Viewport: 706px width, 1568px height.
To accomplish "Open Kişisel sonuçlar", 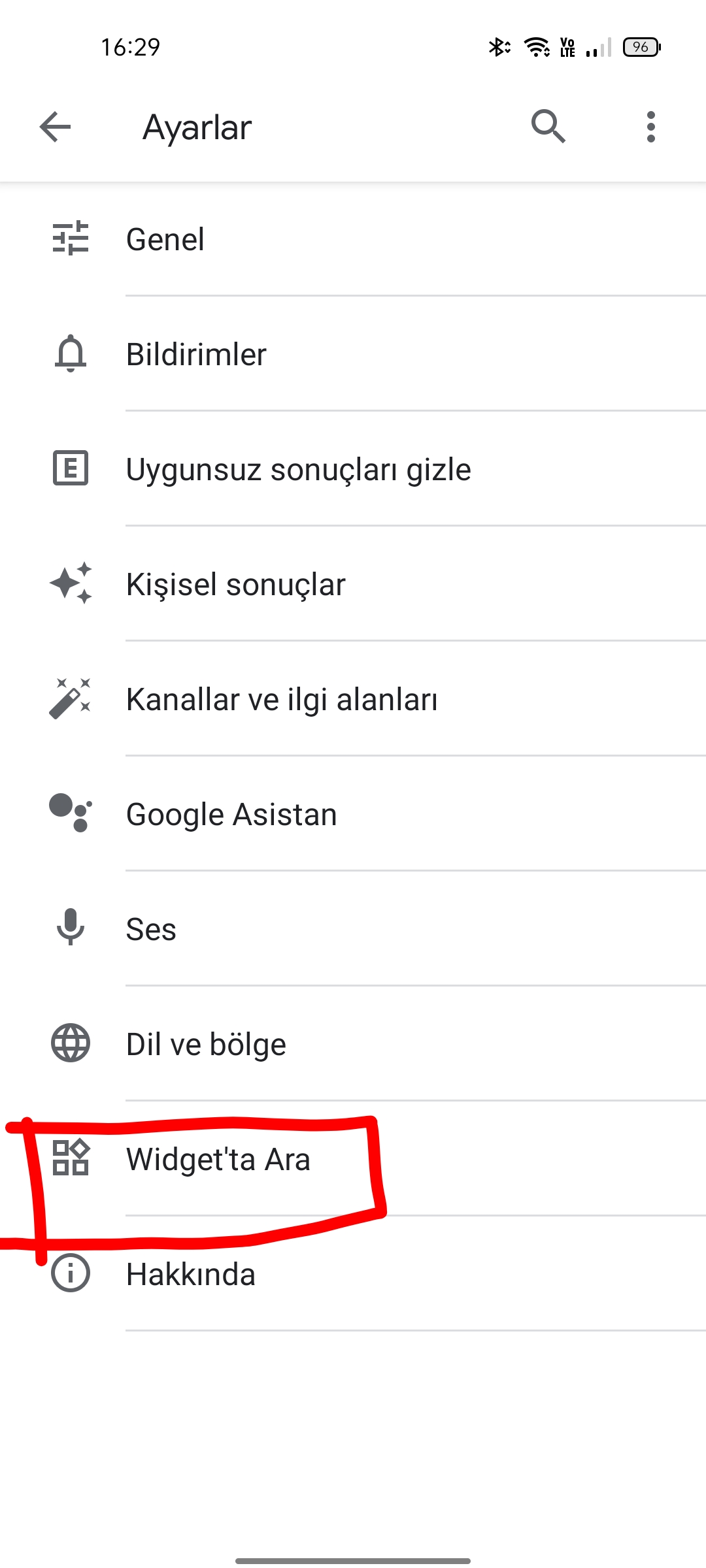I will pos(353,584).
